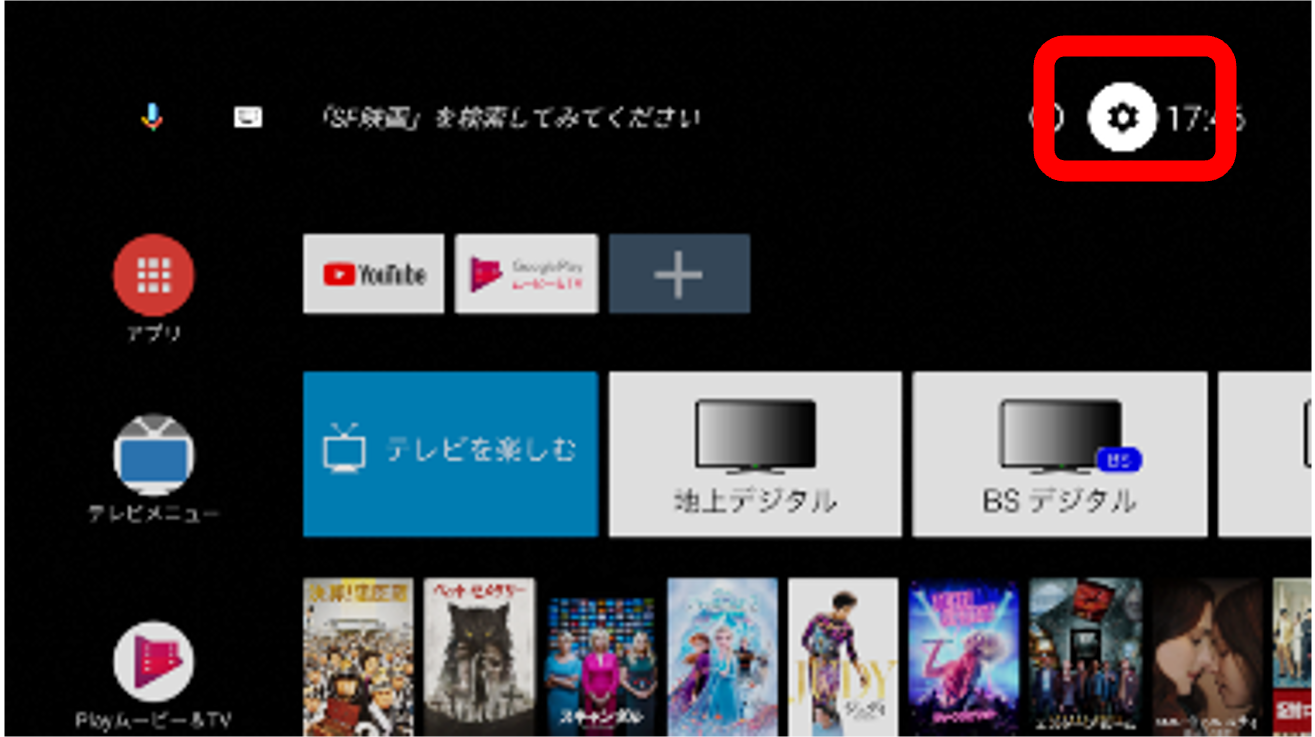Open the ペット・セメタリー movie poster
The image size is (1315, 737).
[x=479, y=657]
